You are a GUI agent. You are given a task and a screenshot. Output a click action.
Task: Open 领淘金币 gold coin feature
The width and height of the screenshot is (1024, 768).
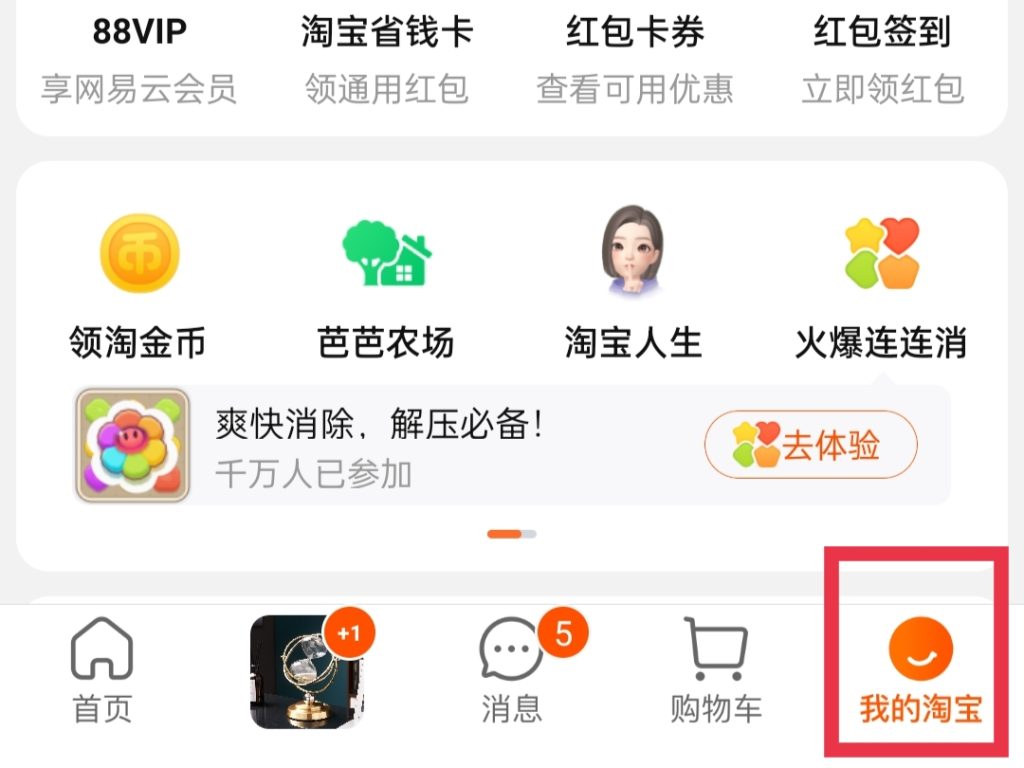[139, 285]
